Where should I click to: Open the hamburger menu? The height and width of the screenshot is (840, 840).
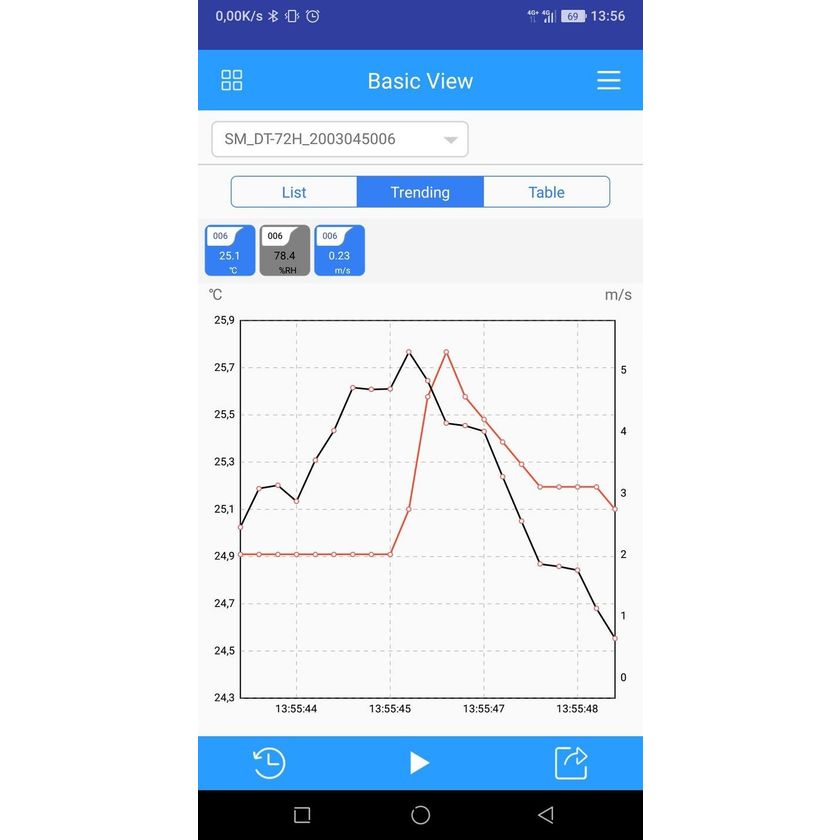click(x=608, y=81)
